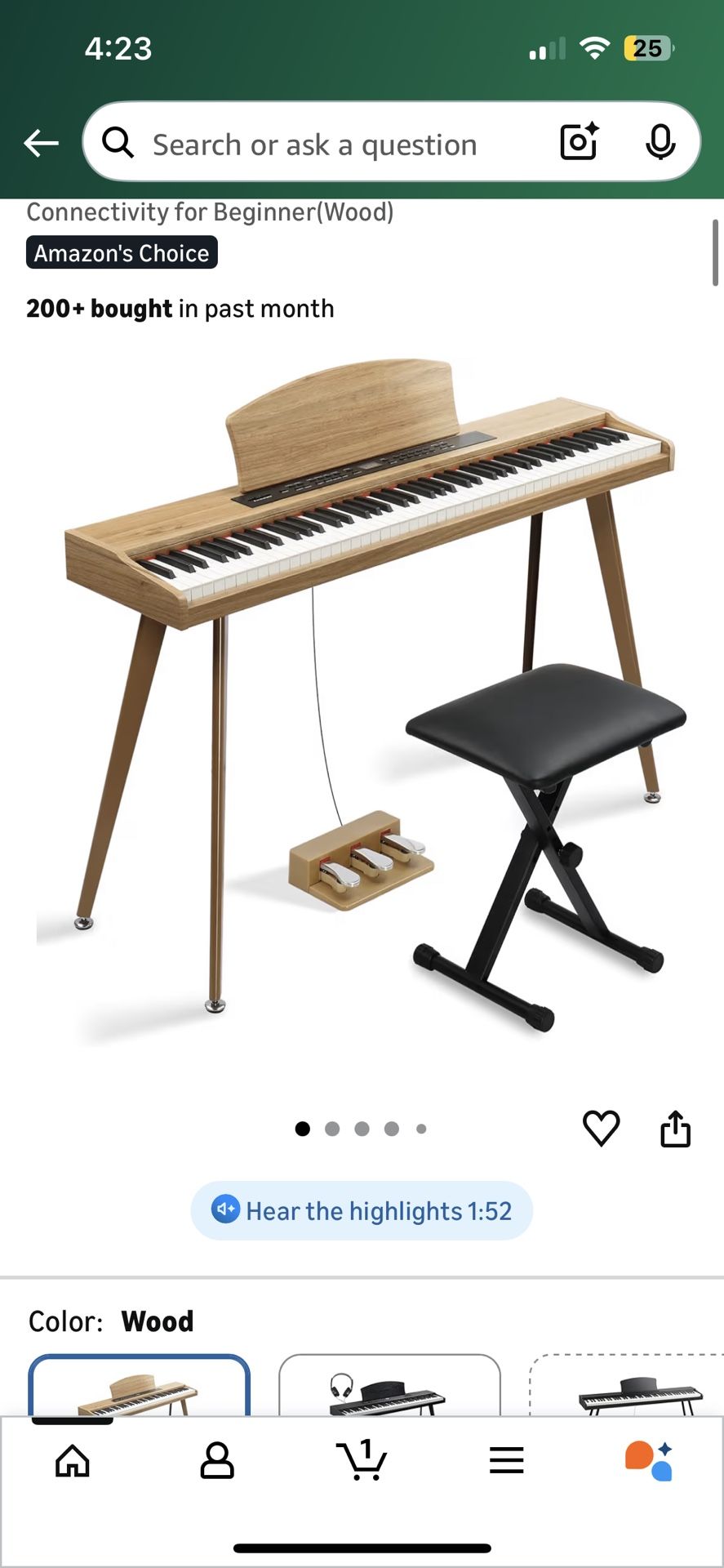The height and width of the screenshot is (1568, 724).
Task: Play Hear the highlights audio
Action: (x=362, y=1210)
